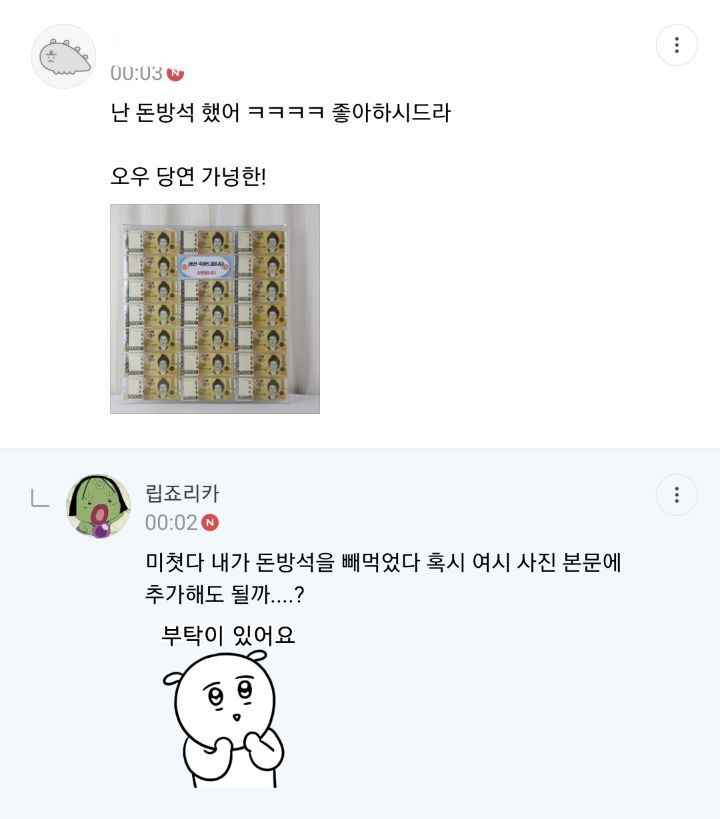Open the attached money cushion photo

coord(215,309)
